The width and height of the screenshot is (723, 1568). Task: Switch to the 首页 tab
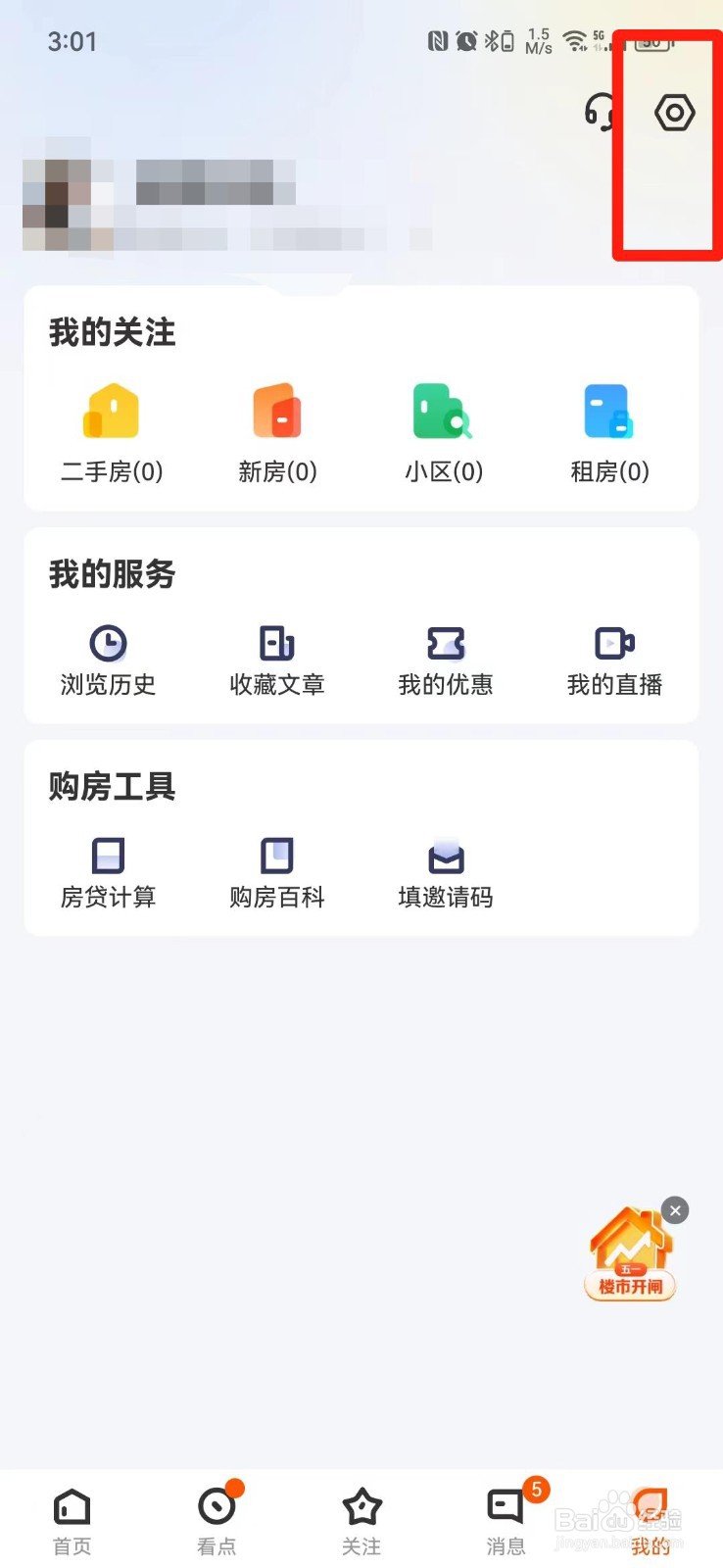[x=72, y=1521]
